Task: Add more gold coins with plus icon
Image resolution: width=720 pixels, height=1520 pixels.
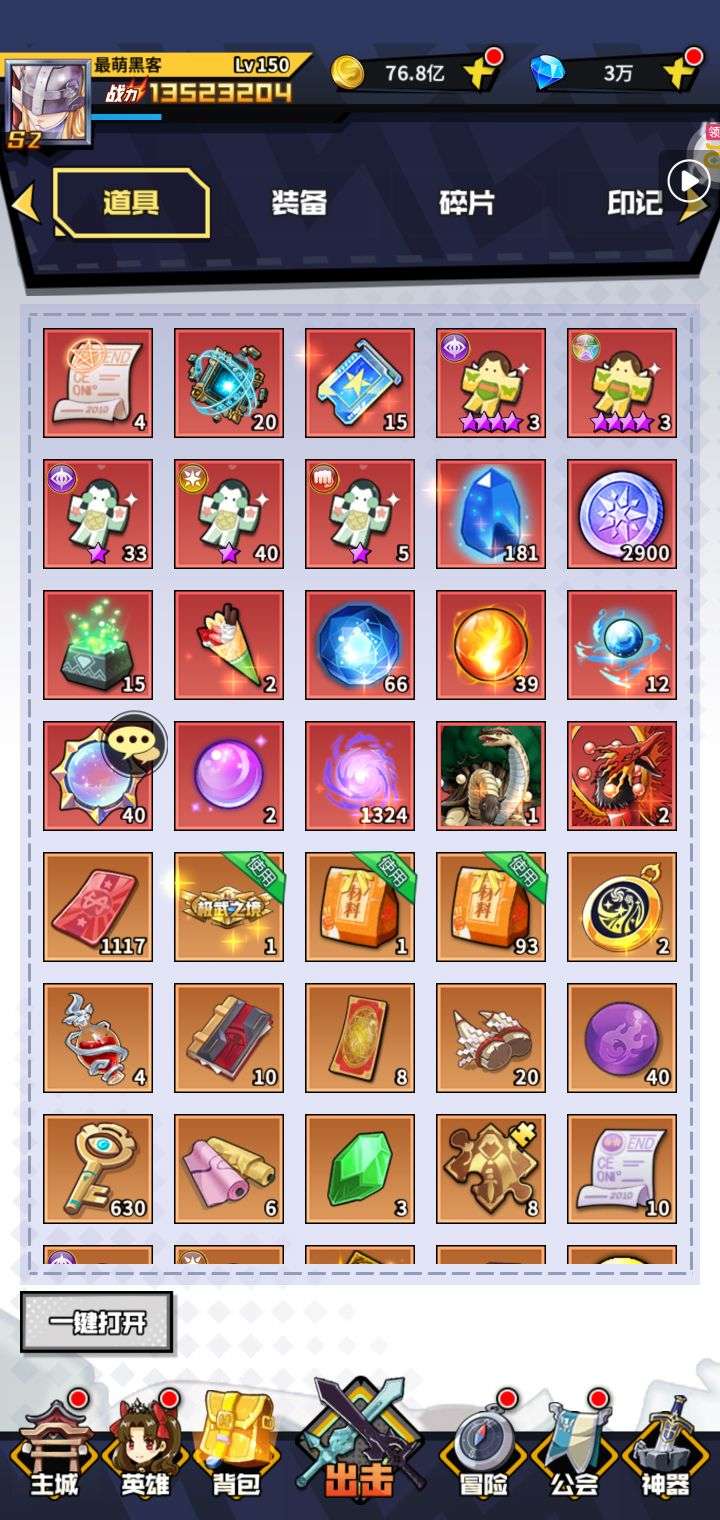Action: pyautogui.click(x=482, y=72)
